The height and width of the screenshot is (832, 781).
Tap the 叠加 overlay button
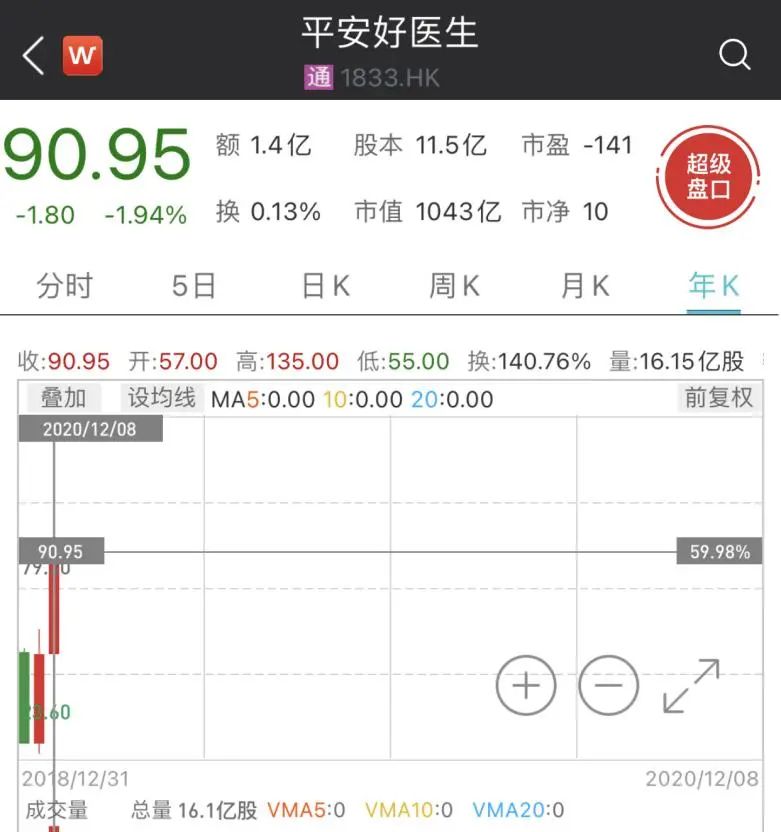click(63, 398)
